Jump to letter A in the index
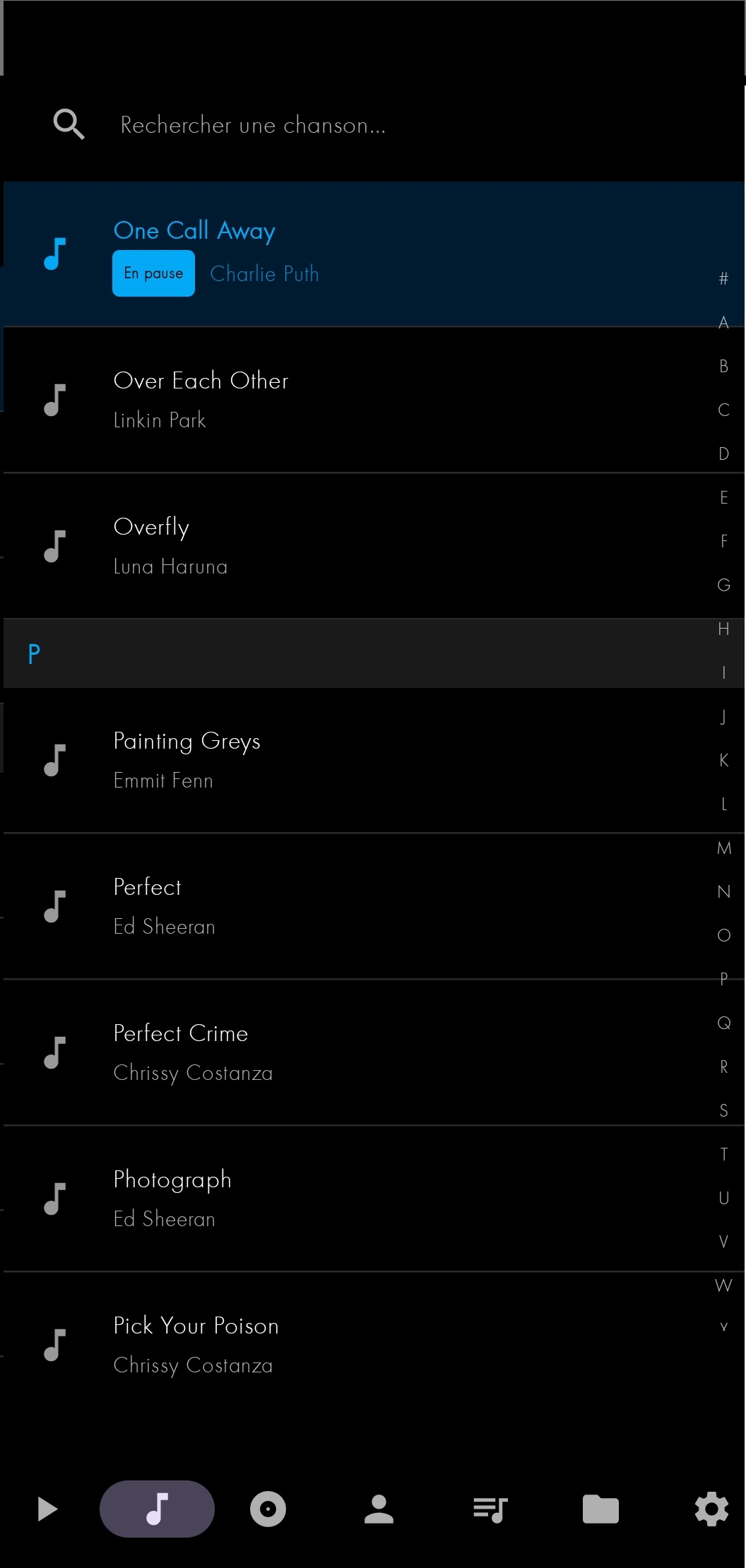The width and height of the screenshot is (746, 1568). (724, 323)
